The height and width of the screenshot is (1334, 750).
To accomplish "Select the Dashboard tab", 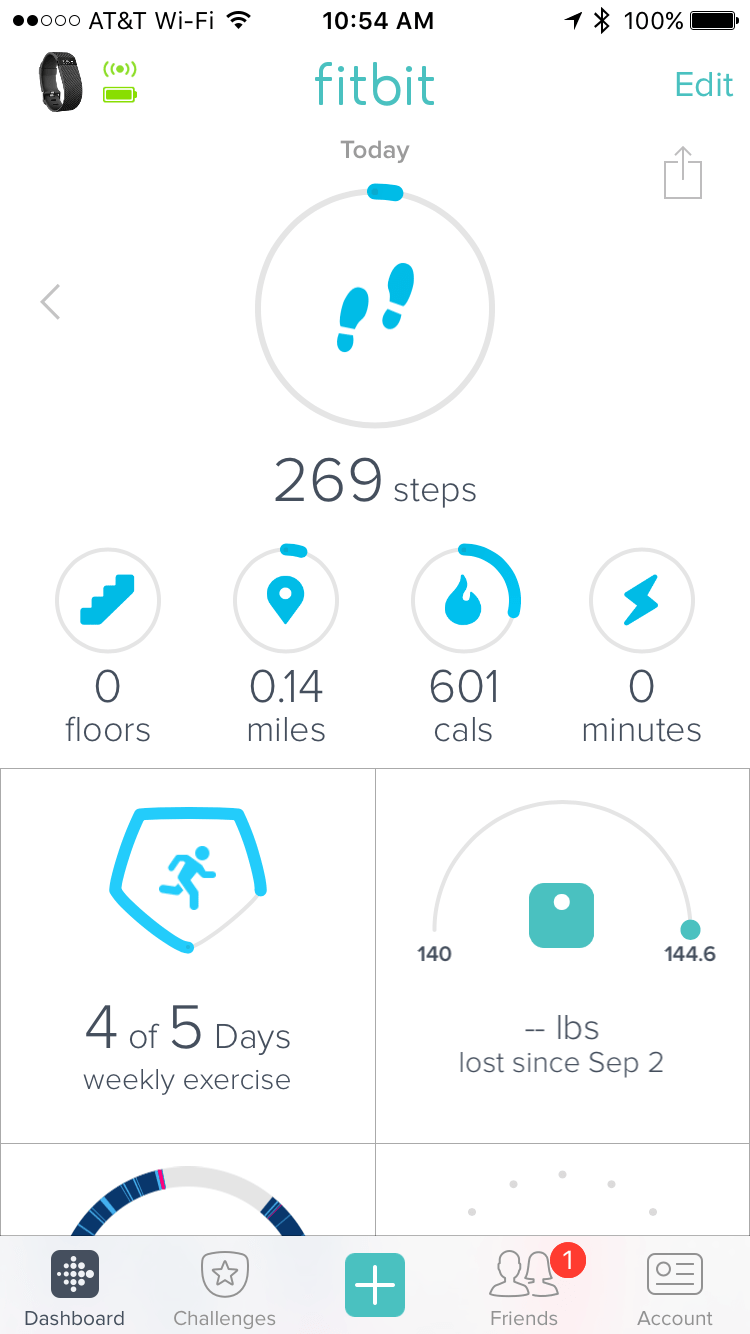I will pos(74,1287).
